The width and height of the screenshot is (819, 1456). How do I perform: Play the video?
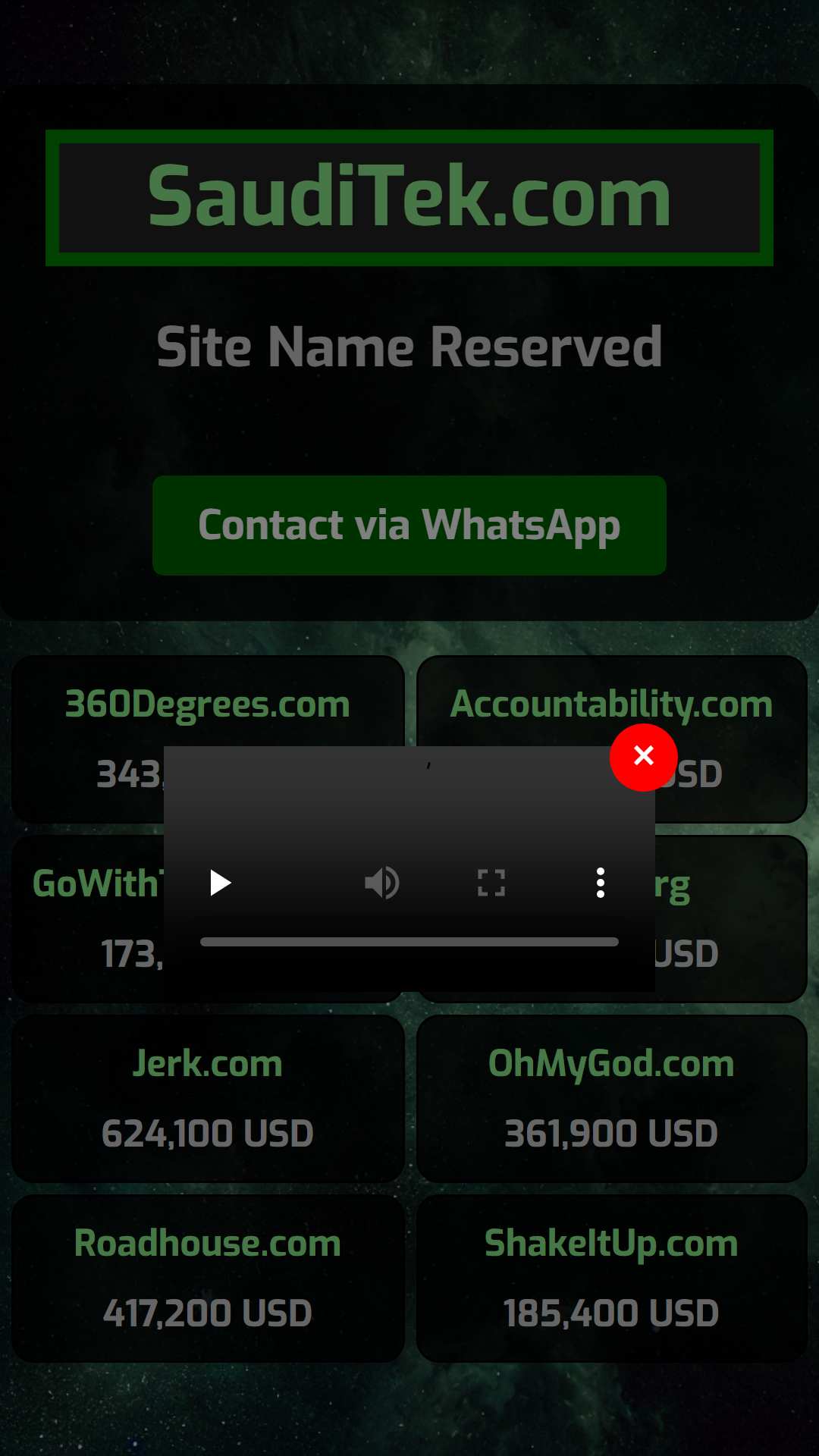point(220,883)
